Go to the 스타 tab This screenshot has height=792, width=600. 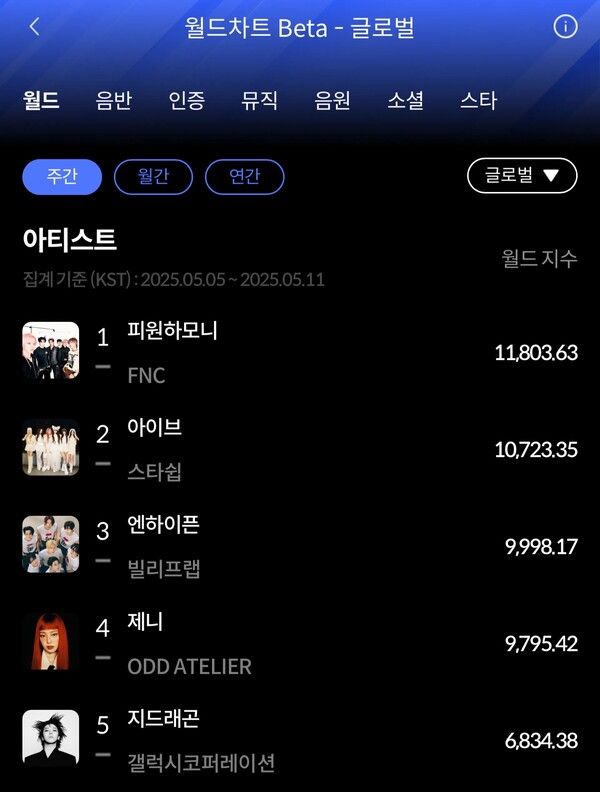click(479, 101)
